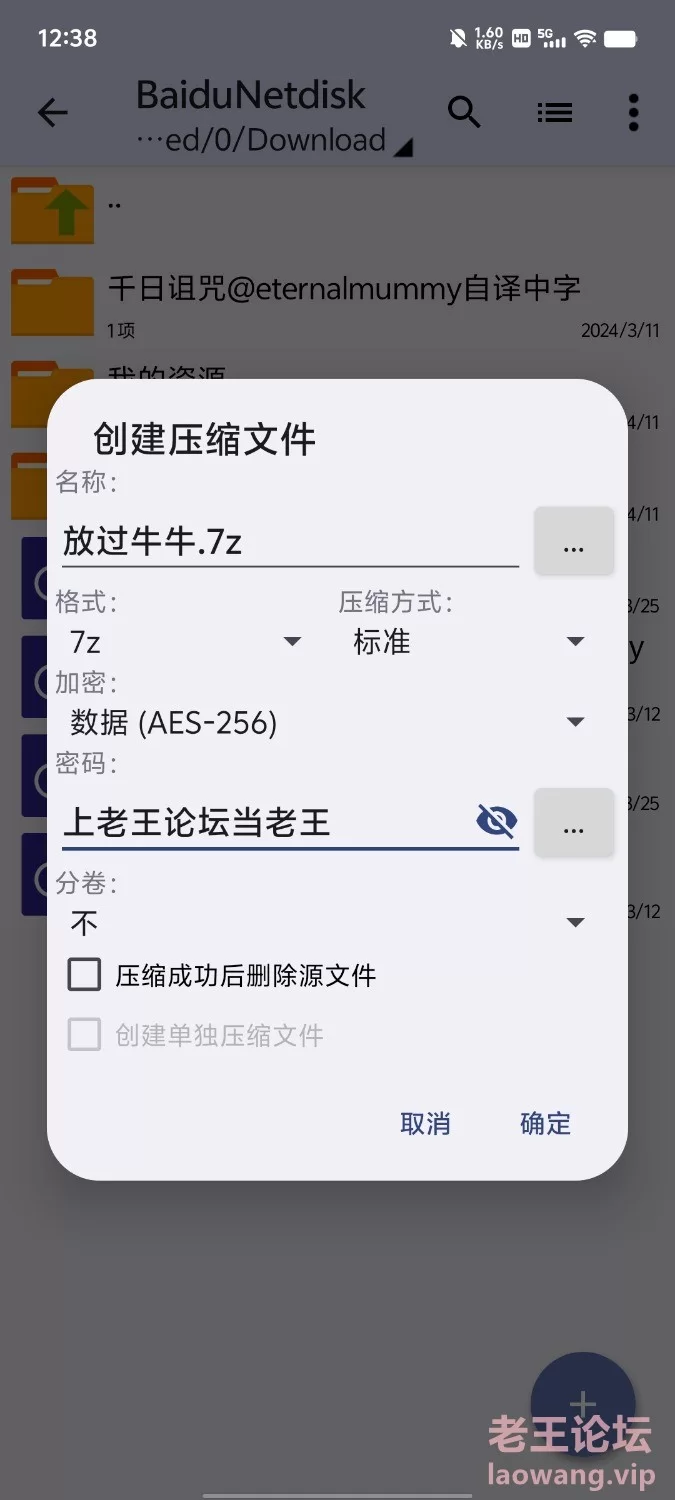Toggle password visibility eye icon
The width and height of the screenshot is (675, 1500).
pos(496,822)
